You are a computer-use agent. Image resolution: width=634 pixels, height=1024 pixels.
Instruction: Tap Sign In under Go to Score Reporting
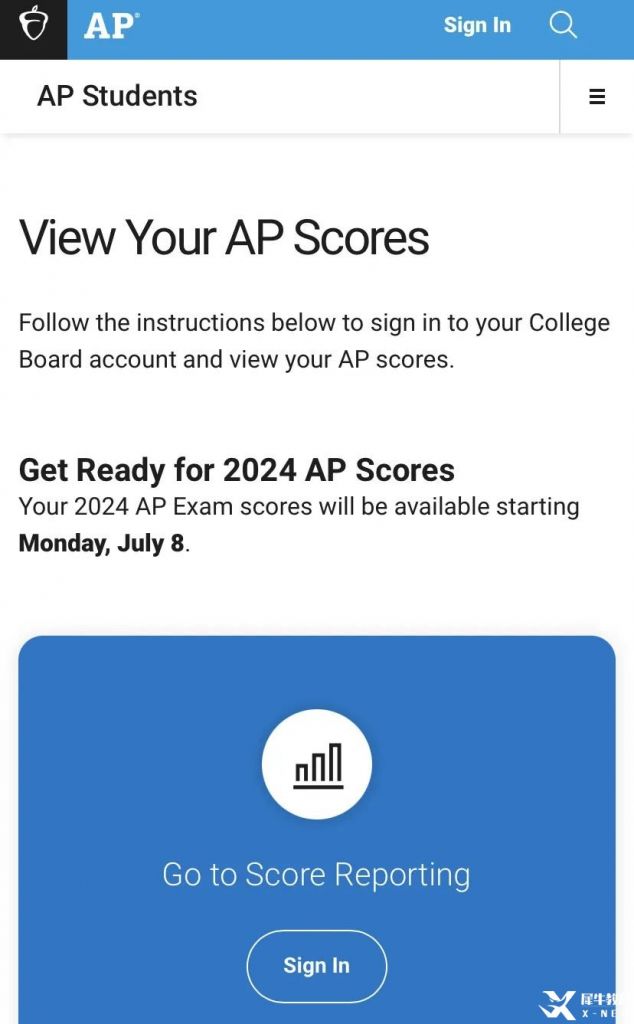click(317, 966)
